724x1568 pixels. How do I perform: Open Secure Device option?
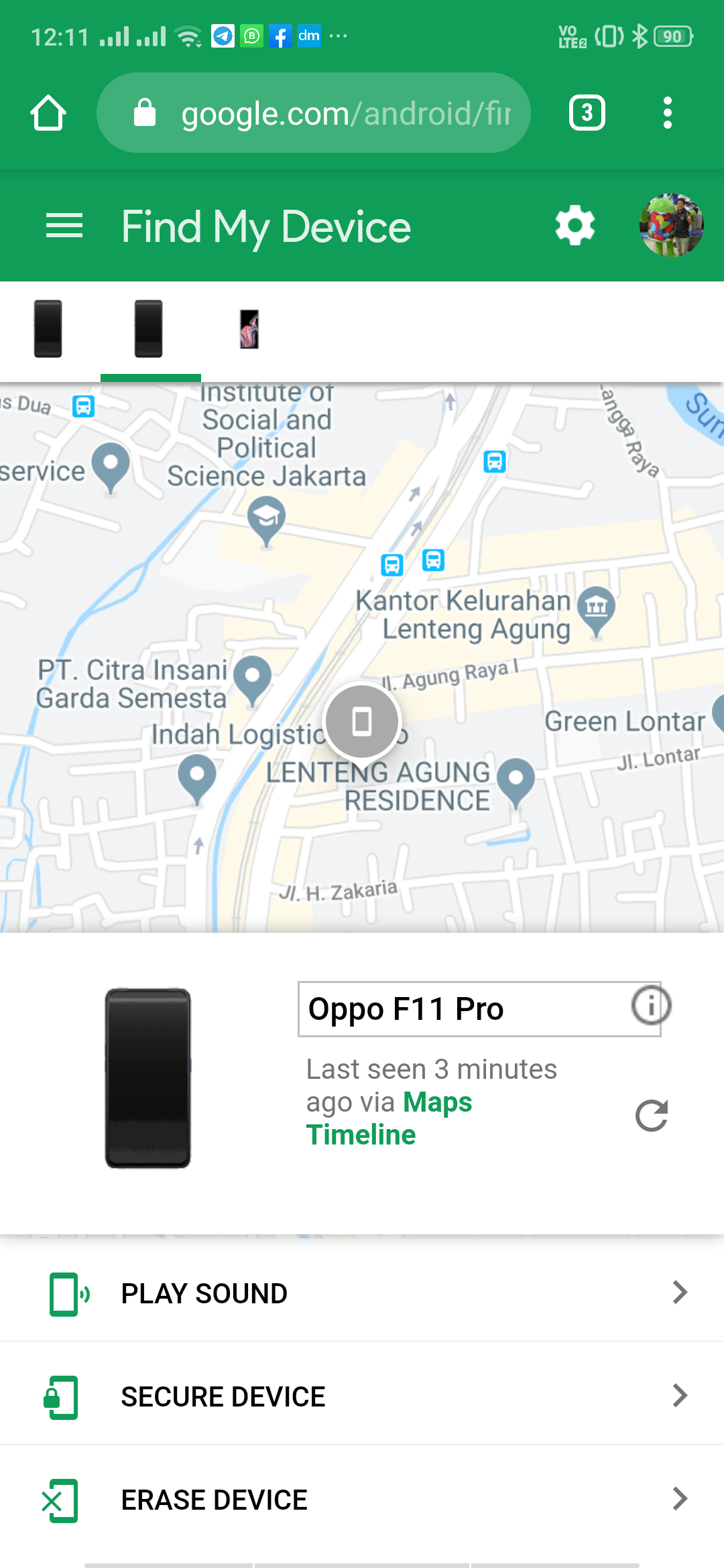[x=362, y=1396]
